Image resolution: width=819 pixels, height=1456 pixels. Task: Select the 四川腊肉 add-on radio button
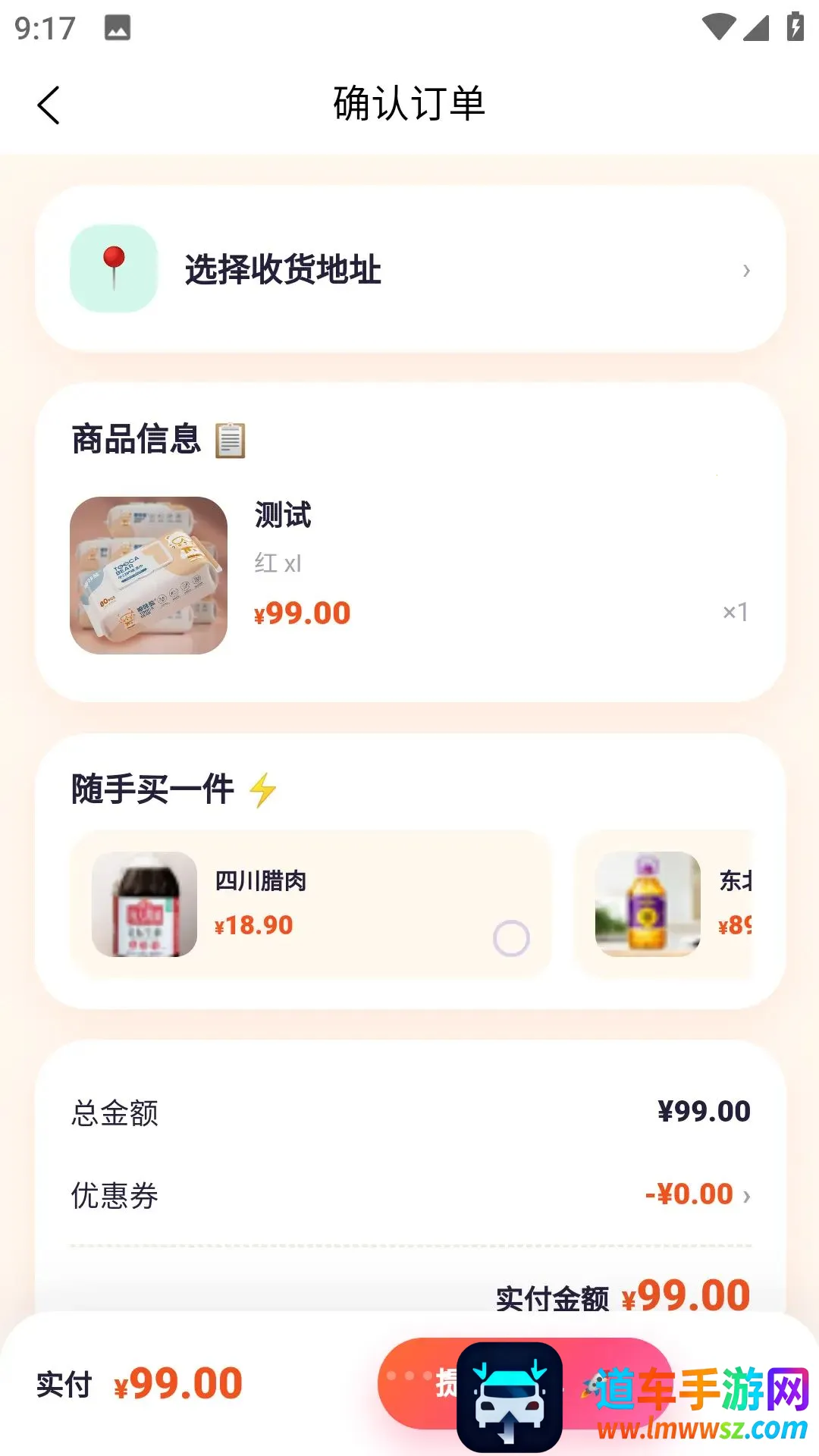[511, 938]
